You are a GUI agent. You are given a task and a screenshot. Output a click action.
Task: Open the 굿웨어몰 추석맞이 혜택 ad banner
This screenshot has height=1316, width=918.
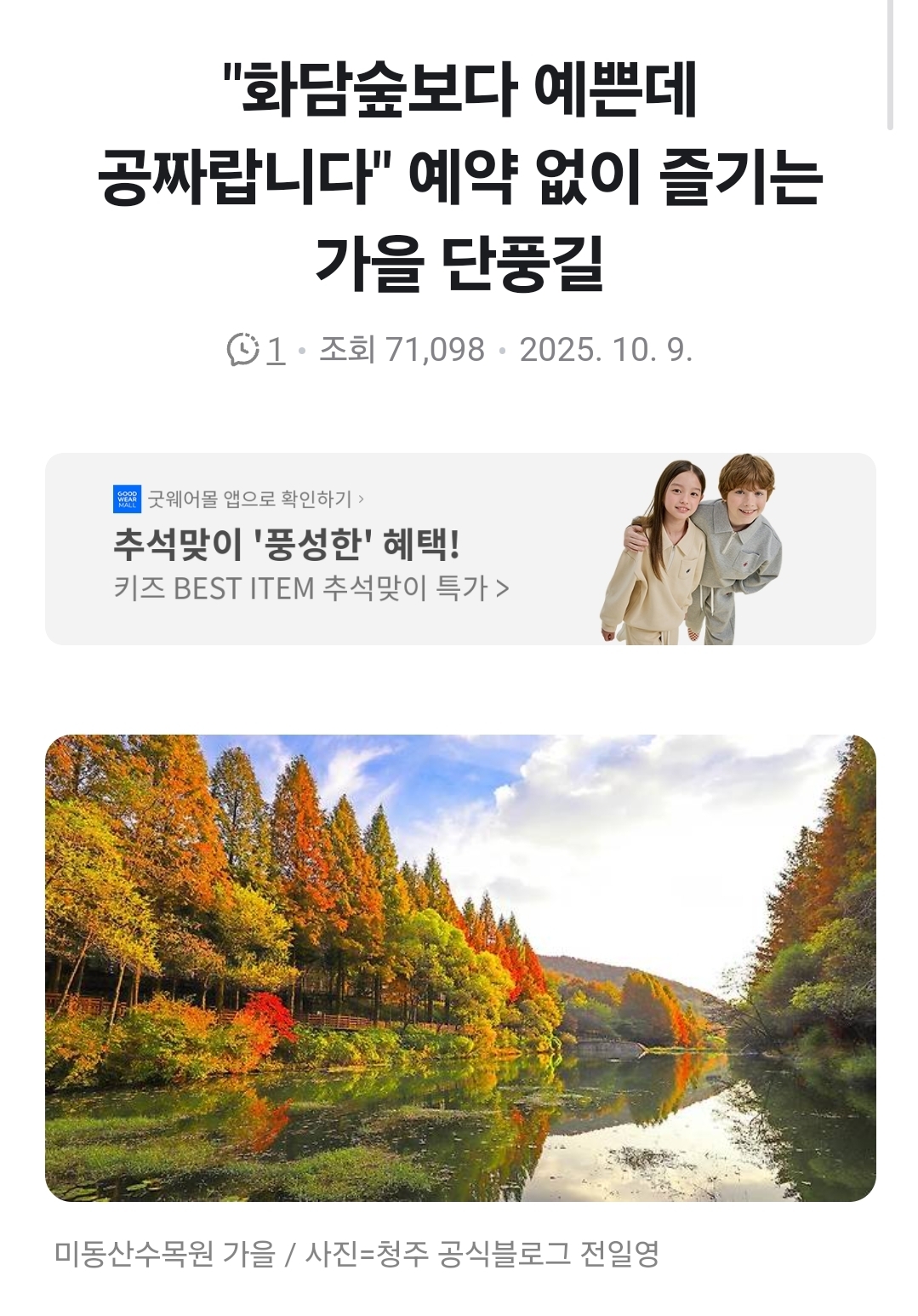tap(459, 549)
